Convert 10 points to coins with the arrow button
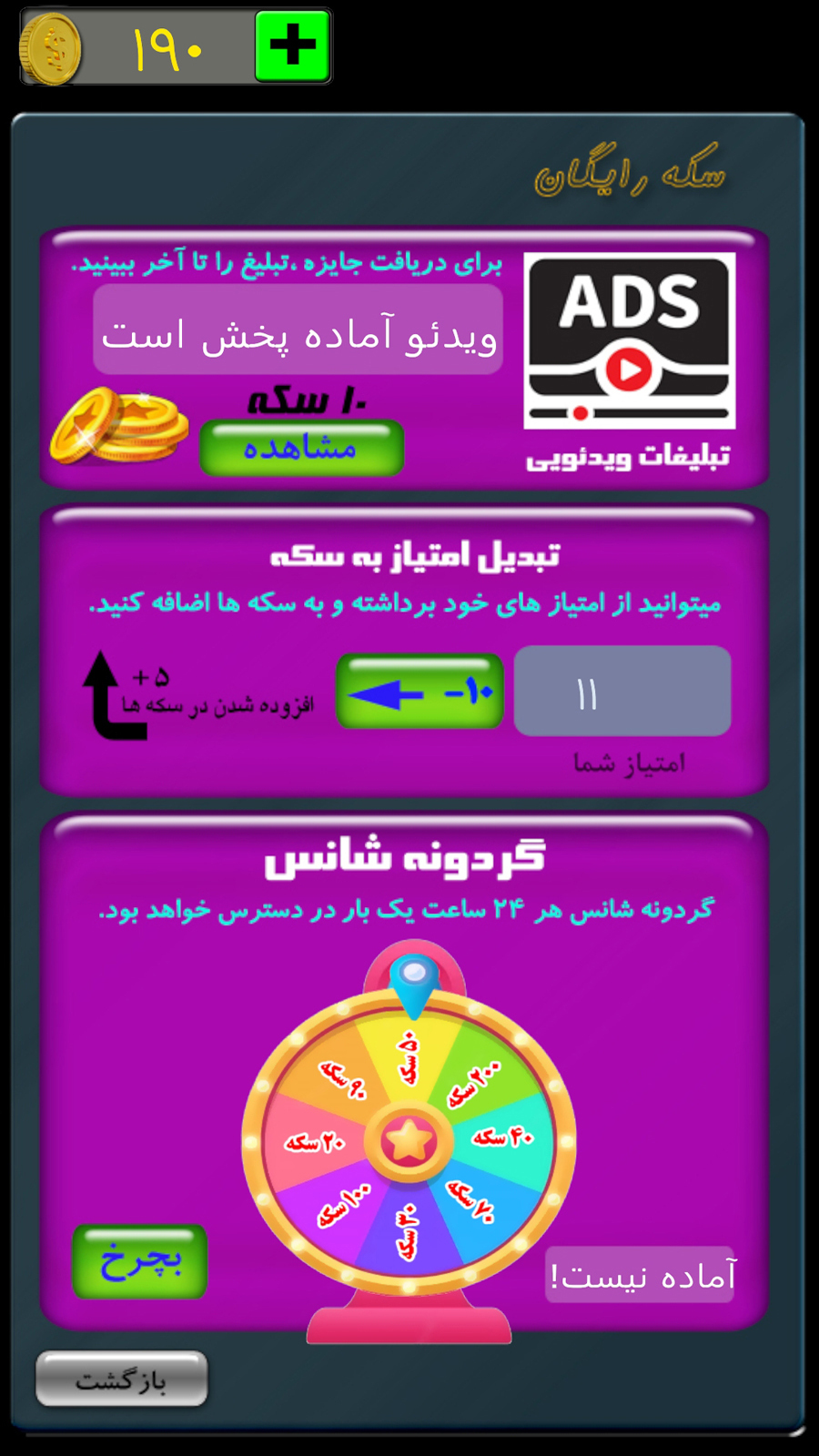This screenshot has height=1456, width=819. [x=420, y=692]
